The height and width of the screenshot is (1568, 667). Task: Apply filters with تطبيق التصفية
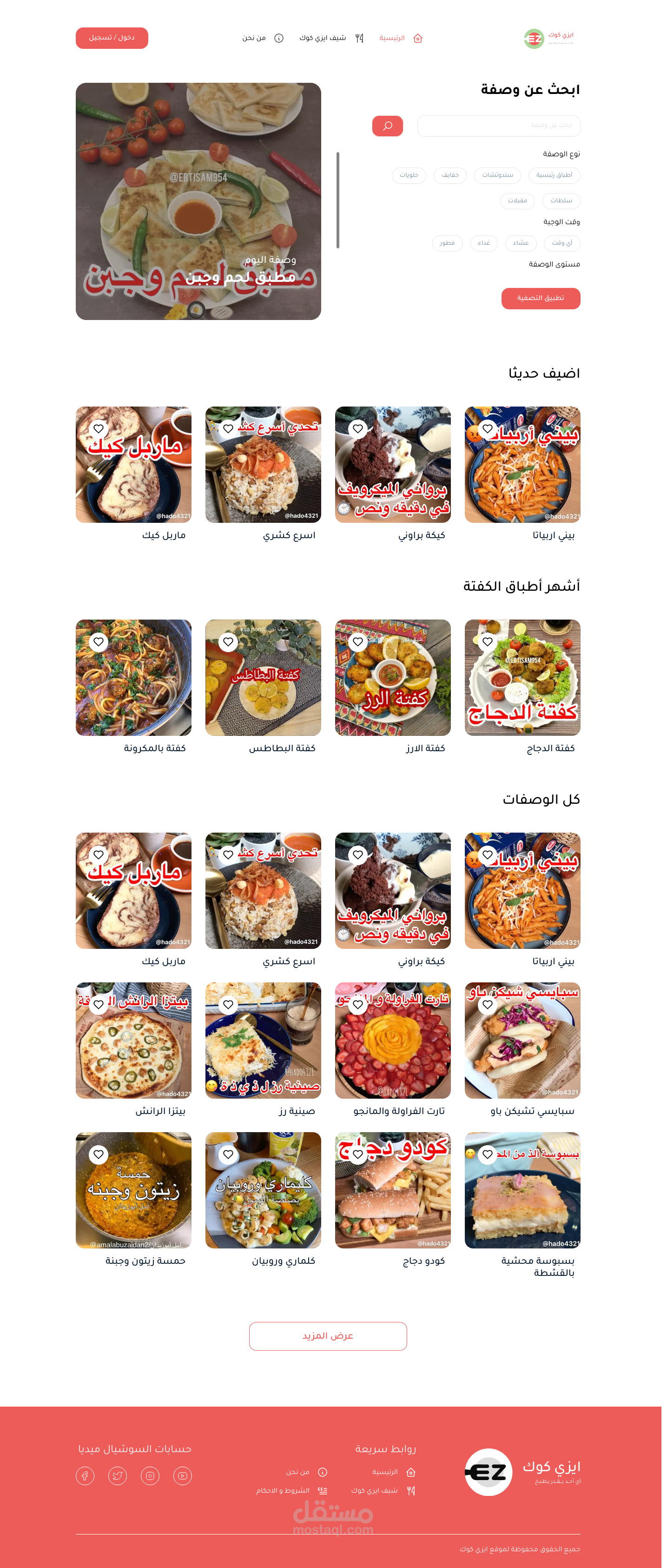(541, 298)
